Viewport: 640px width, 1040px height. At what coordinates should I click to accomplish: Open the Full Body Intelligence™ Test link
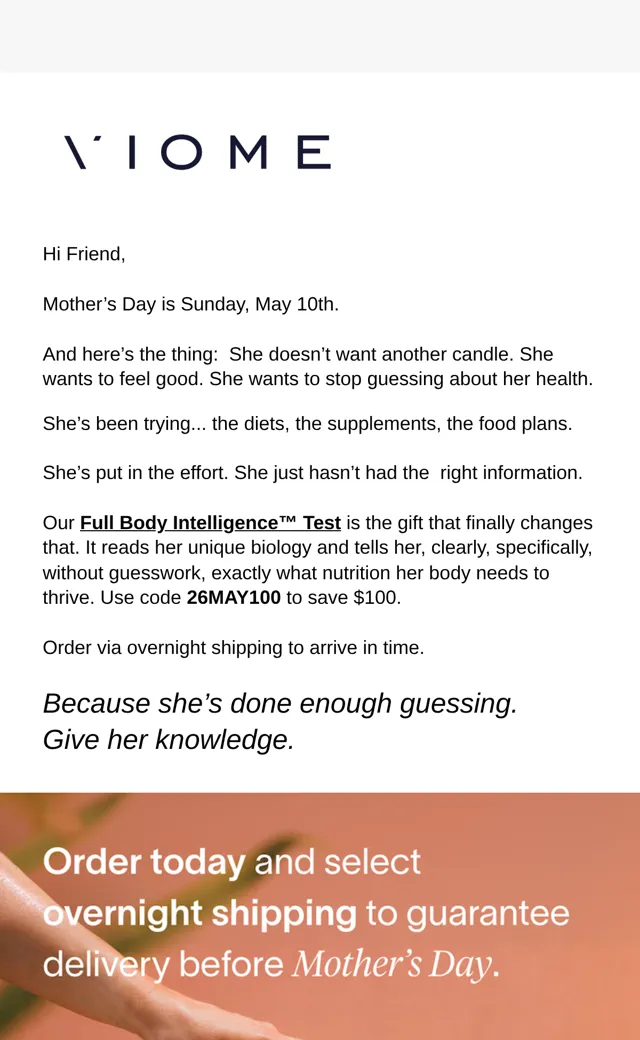pyautogui.click(x=210, y=523)
